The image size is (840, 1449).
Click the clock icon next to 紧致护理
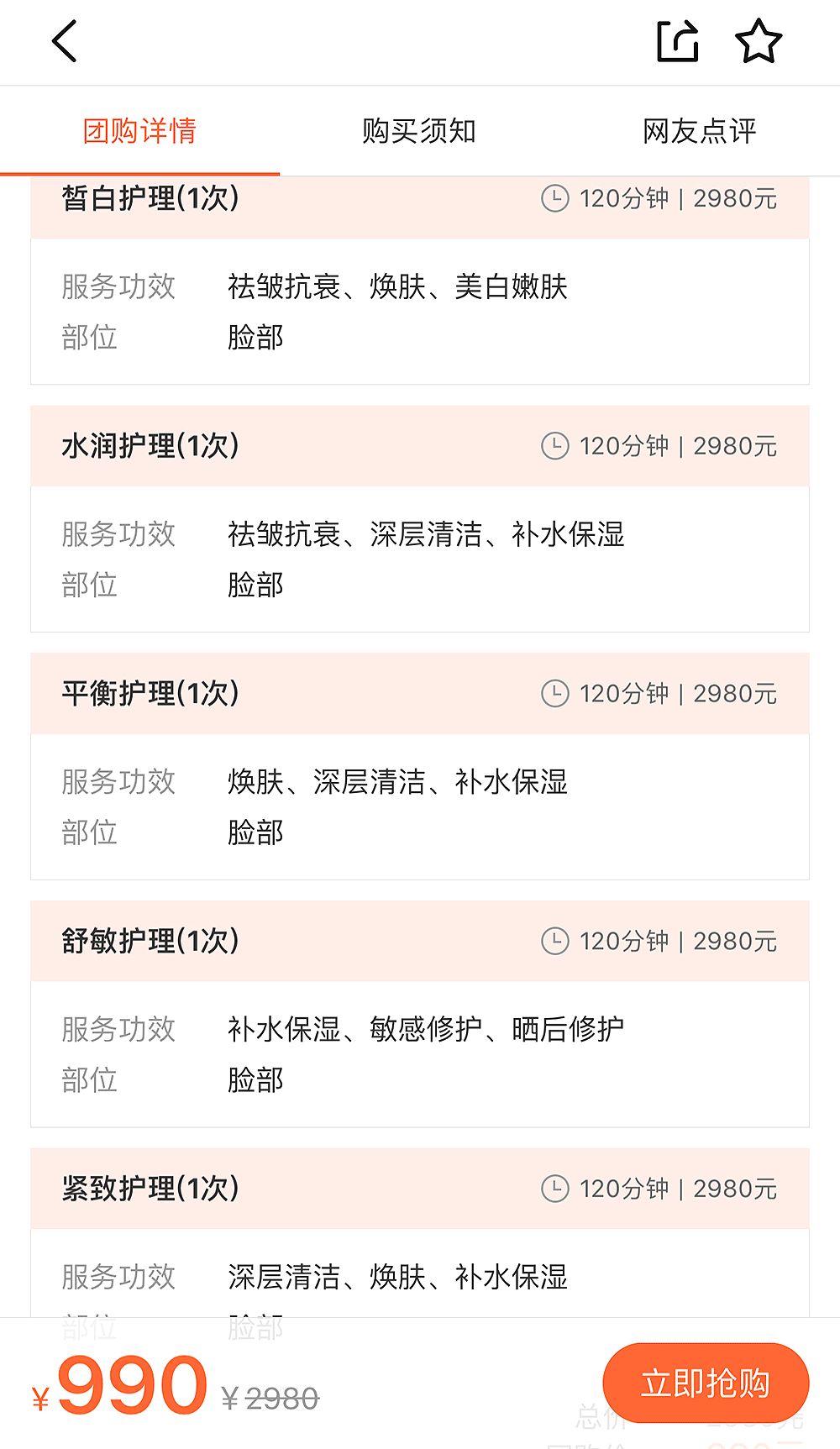555,1189
